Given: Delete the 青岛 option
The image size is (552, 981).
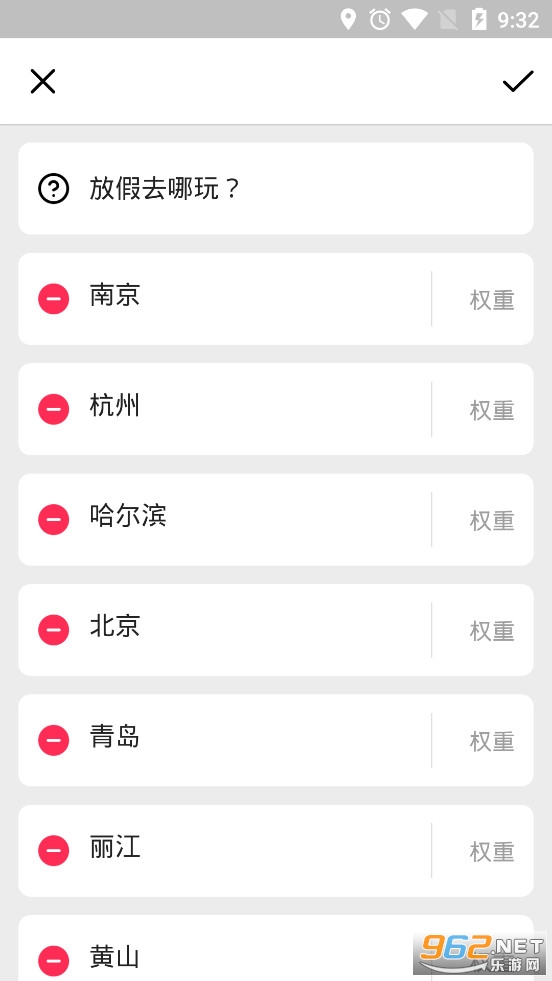Looking at the screenshot, I should [x=54, y=740].
